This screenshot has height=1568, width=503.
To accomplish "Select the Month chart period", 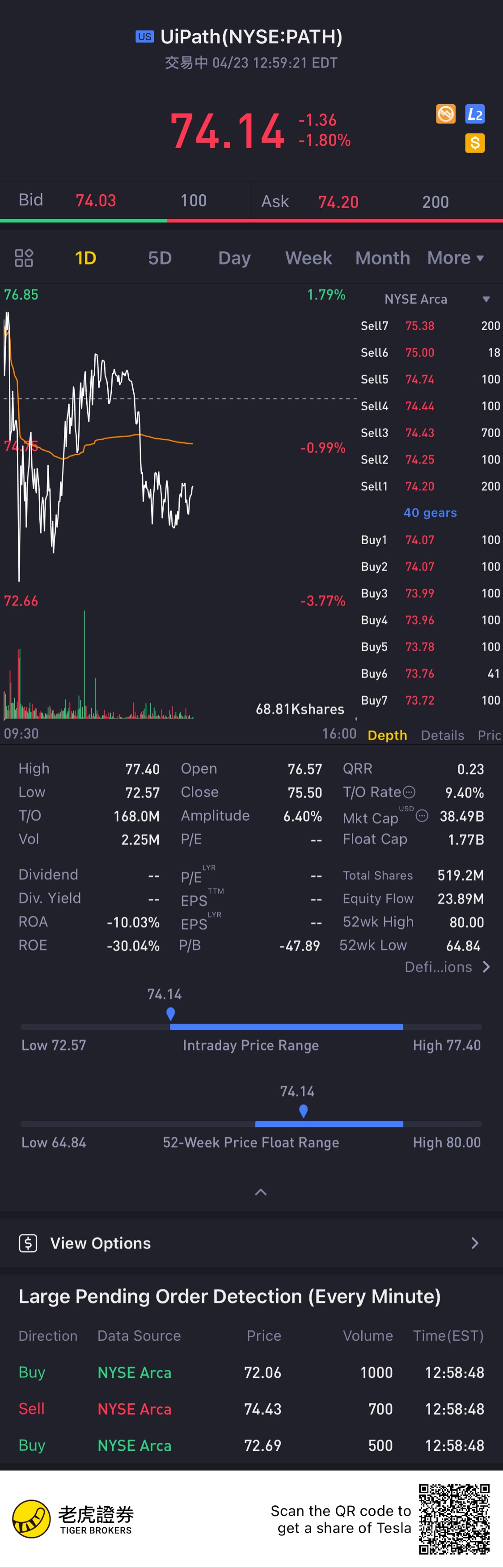I will [x=383, y=258].
